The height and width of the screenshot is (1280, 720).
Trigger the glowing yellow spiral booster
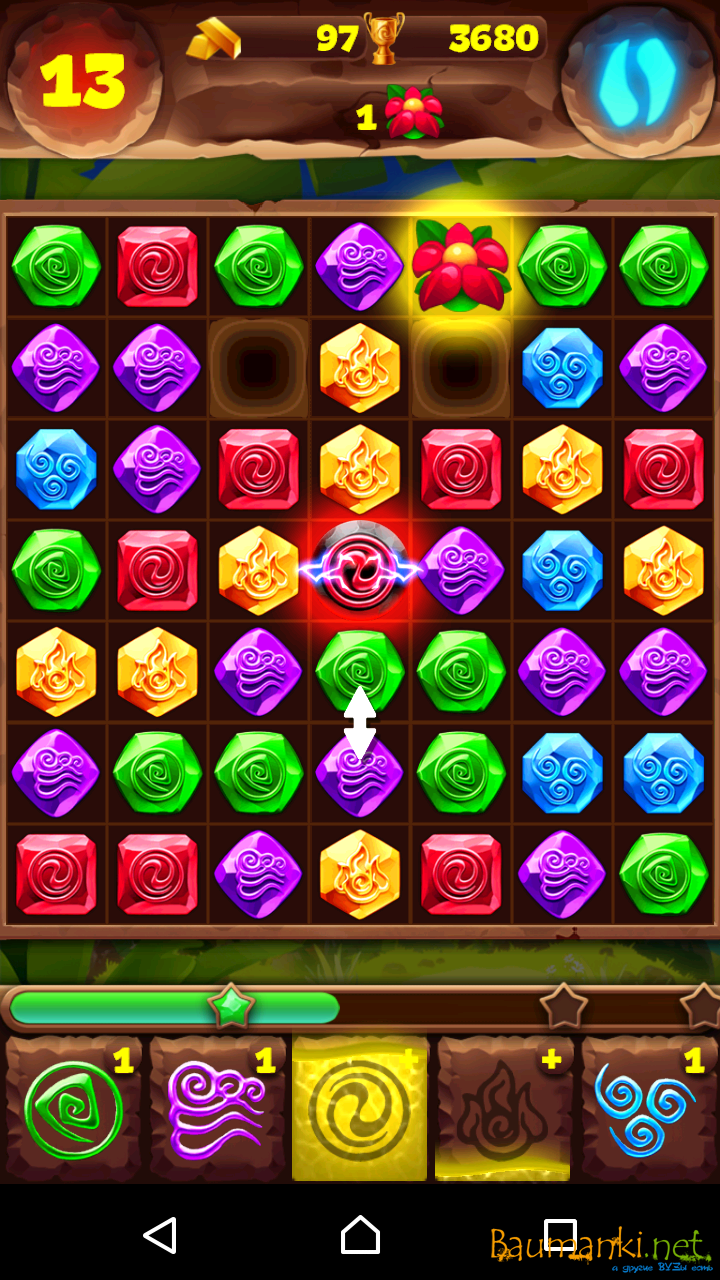click(360, 1110)
